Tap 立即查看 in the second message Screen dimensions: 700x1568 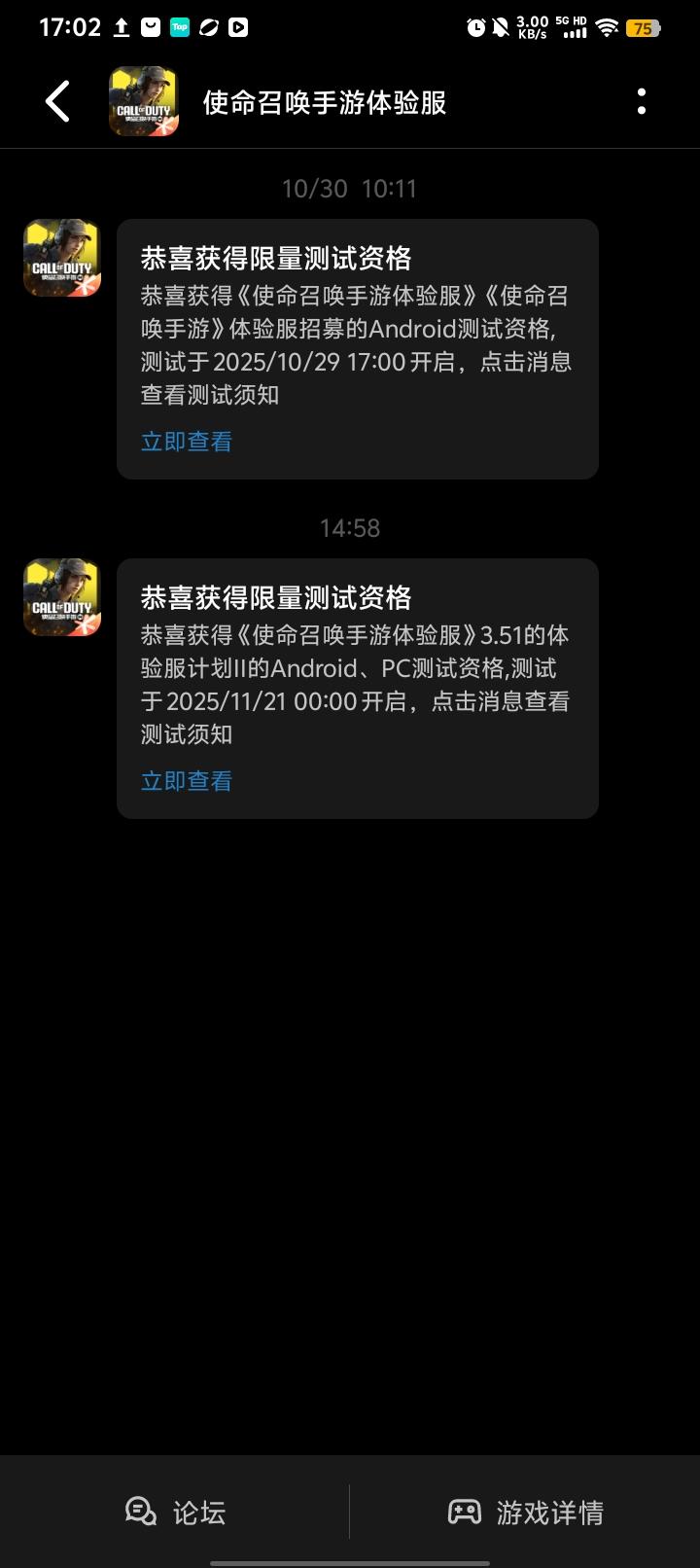pyautogui.click(x=186, y=780)
